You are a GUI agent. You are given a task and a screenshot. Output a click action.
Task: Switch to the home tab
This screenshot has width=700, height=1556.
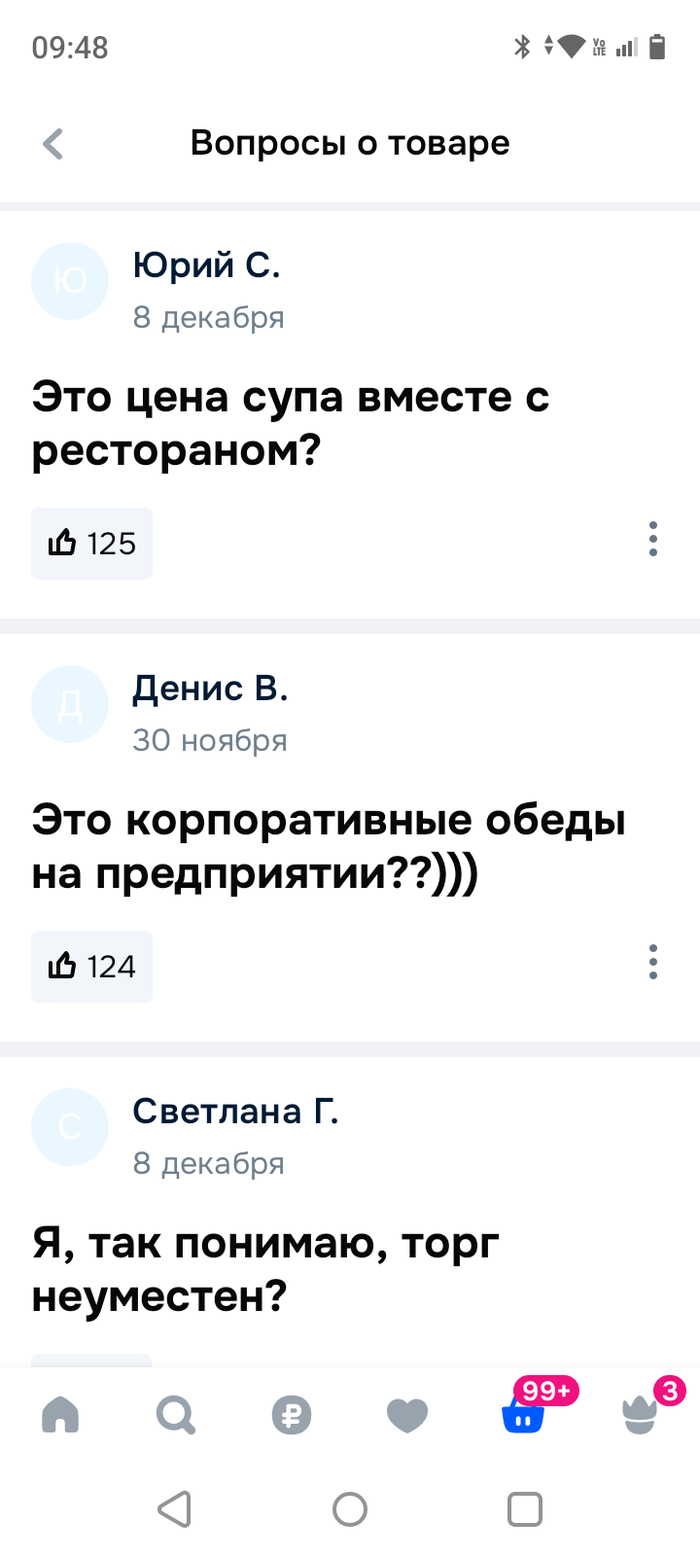tap(60, 1414)
